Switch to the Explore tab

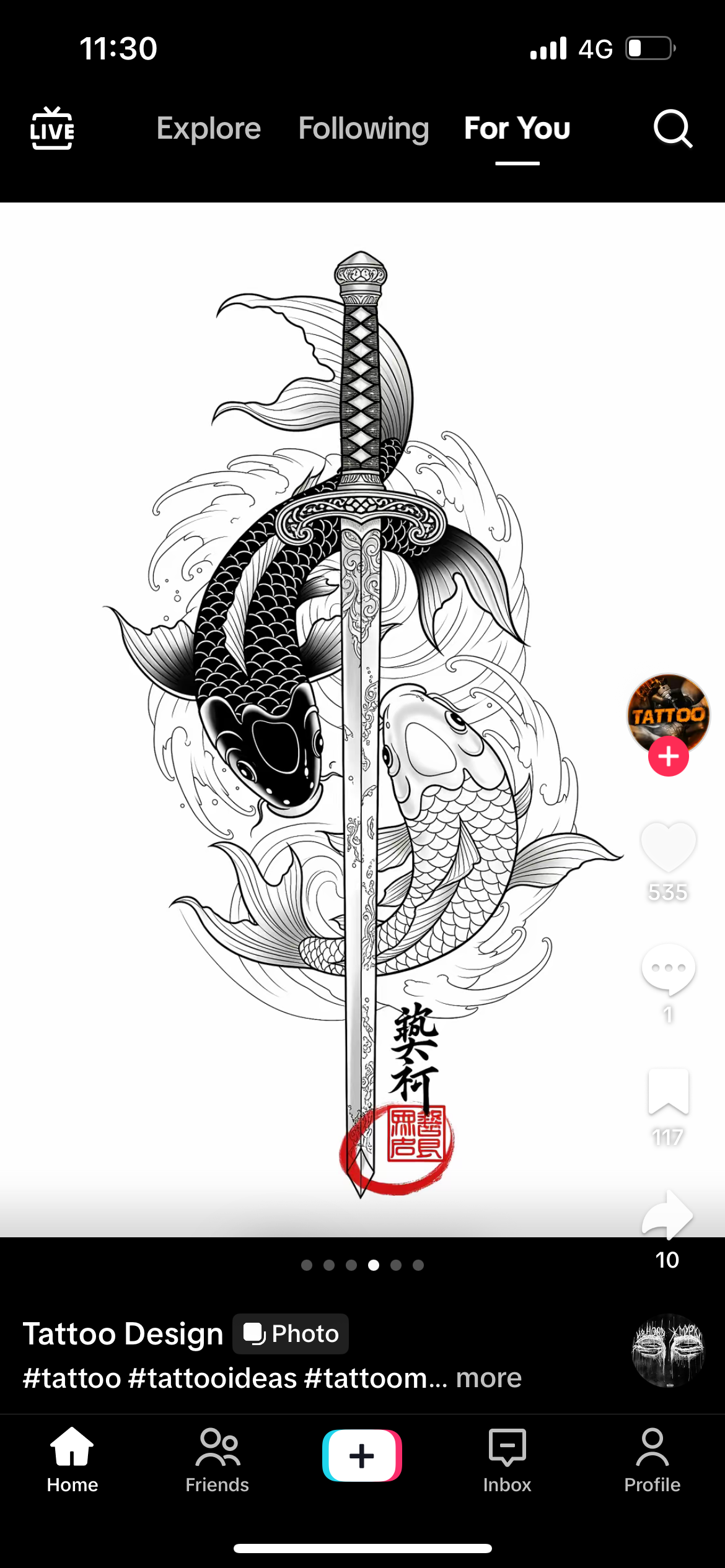coord(208,129)
